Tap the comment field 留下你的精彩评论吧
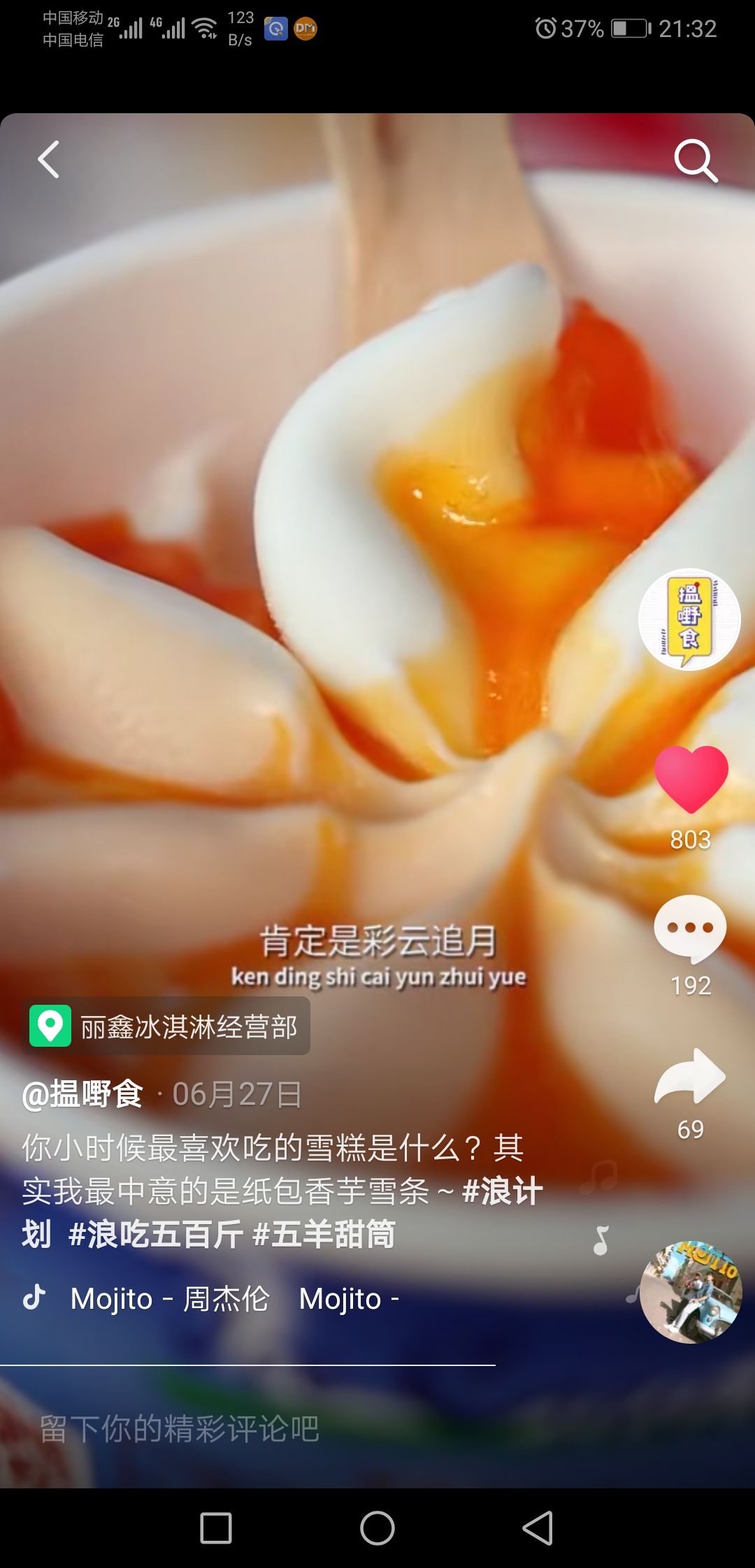The width and height of the screenshot is (755, 1568). (179, 1429)
